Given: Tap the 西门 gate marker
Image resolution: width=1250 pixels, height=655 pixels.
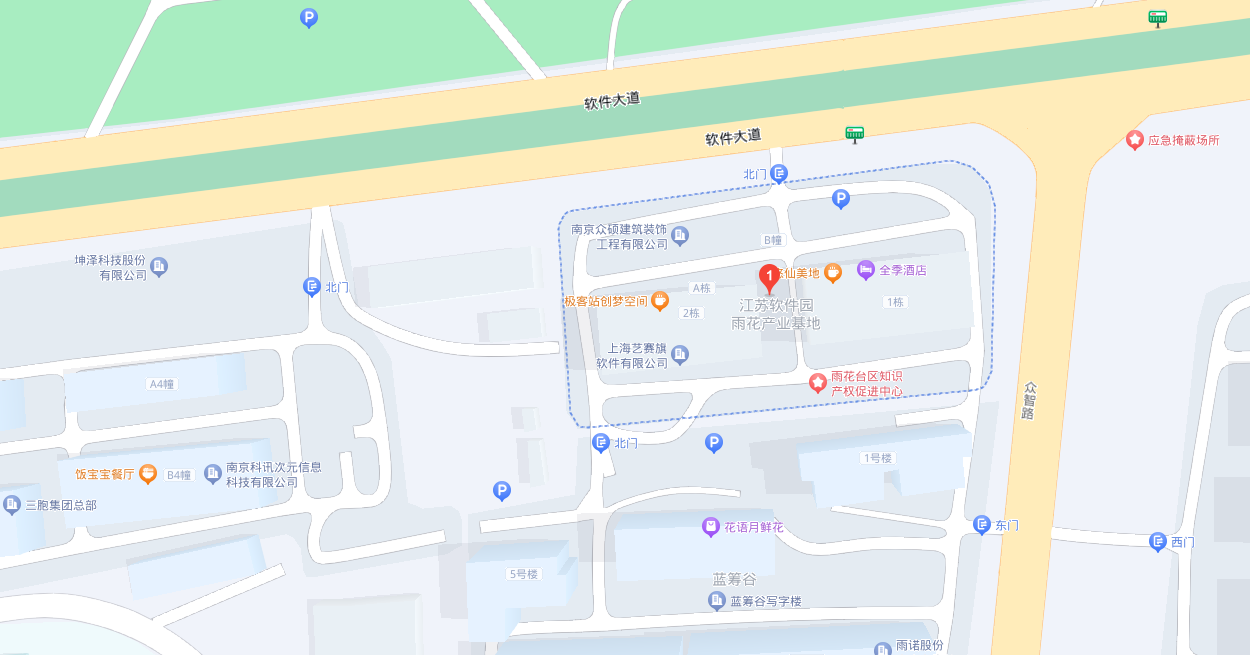Looking at the screenshot, I should click(1158, 542).
